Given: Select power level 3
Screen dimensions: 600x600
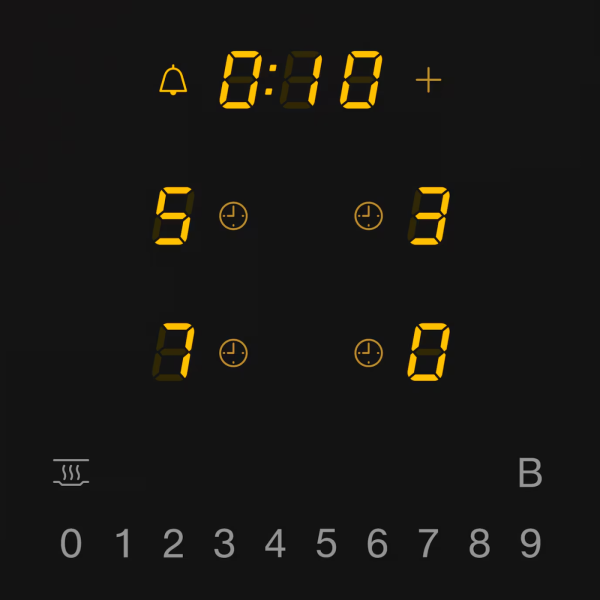Looking at the screenshot, I should click(224, 544).
